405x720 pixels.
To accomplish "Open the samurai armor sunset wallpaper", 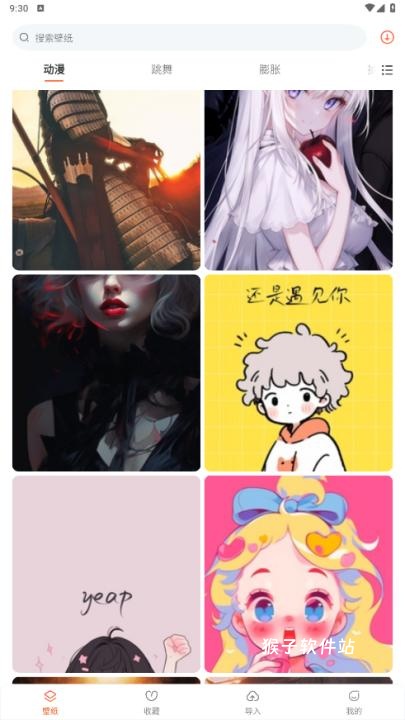I will [x=106, y=180].
